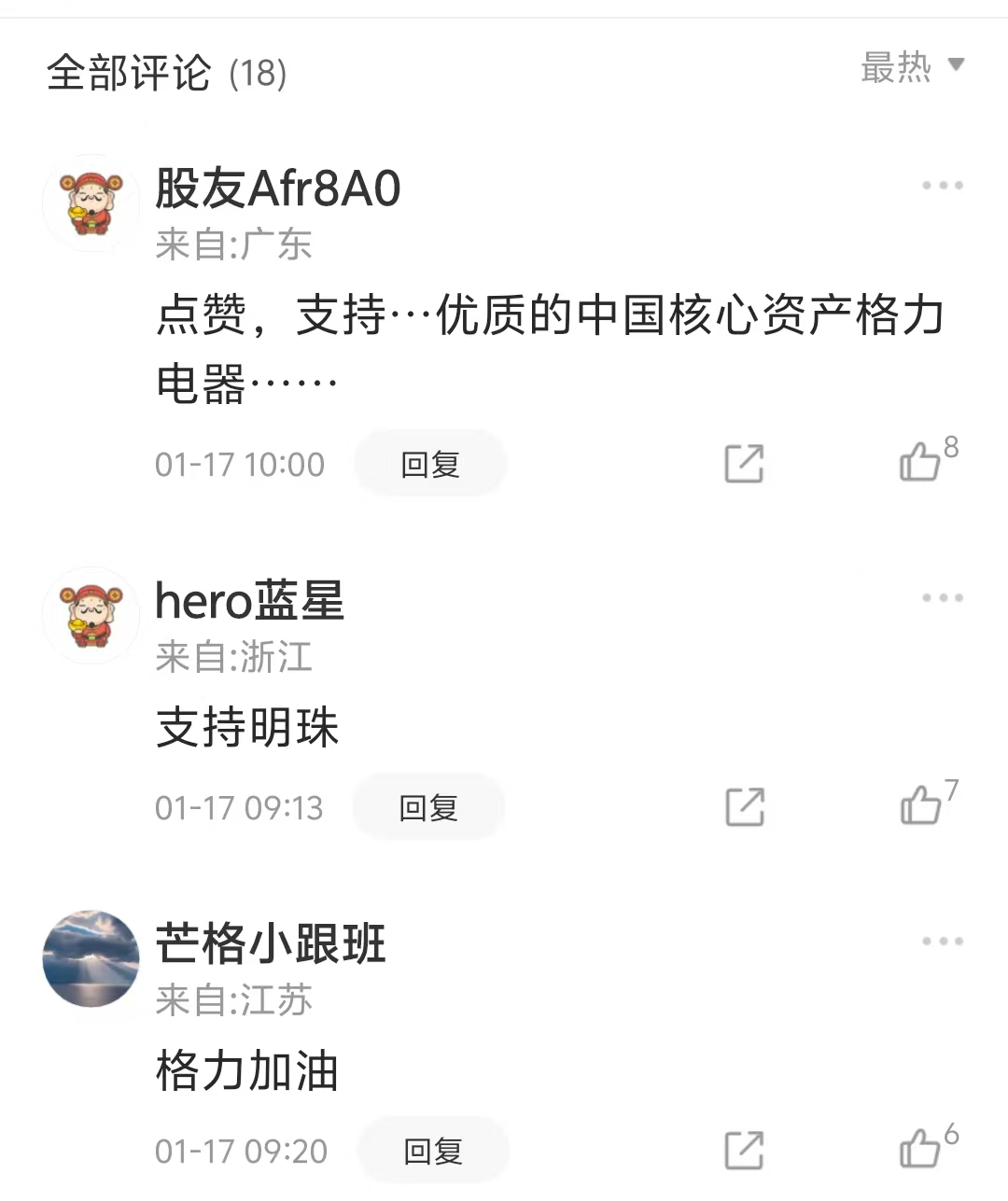Tap the username 芒格小跟班
This screenshot has height=1201, width=1008.
(271, 943)
